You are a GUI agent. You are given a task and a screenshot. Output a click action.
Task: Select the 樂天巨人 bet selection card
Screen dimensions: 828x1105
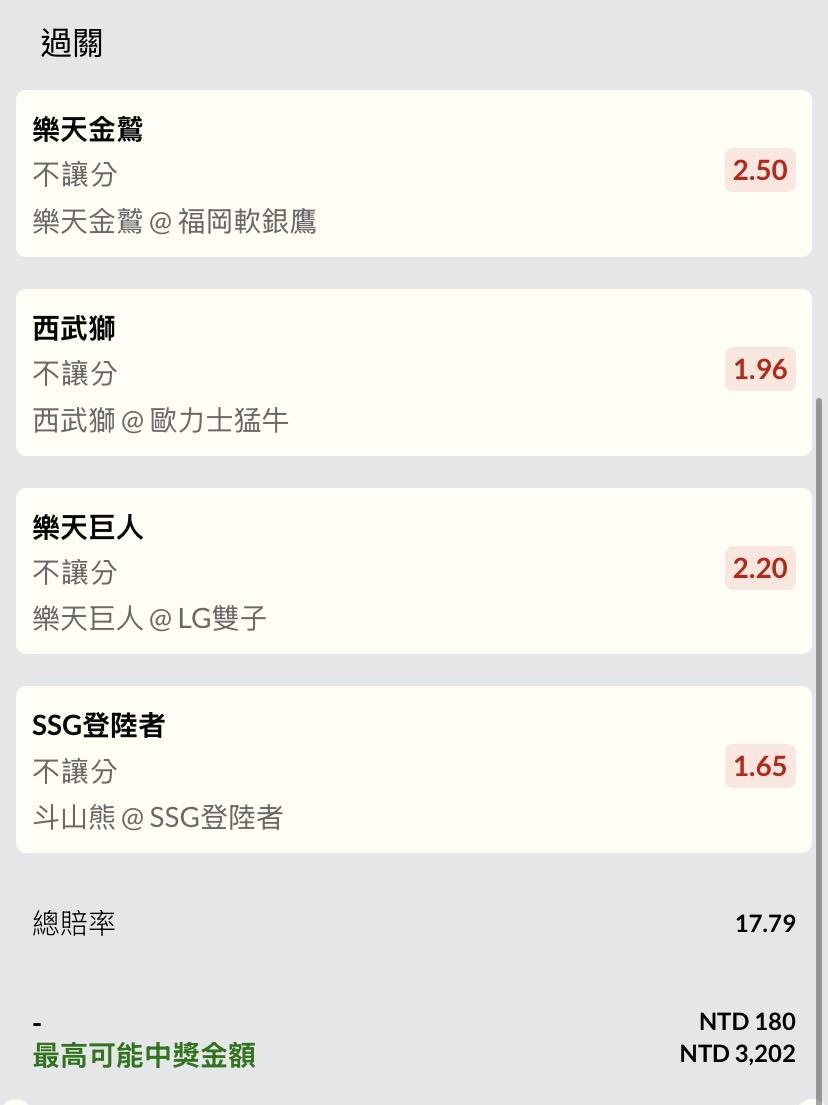(413, 571)
